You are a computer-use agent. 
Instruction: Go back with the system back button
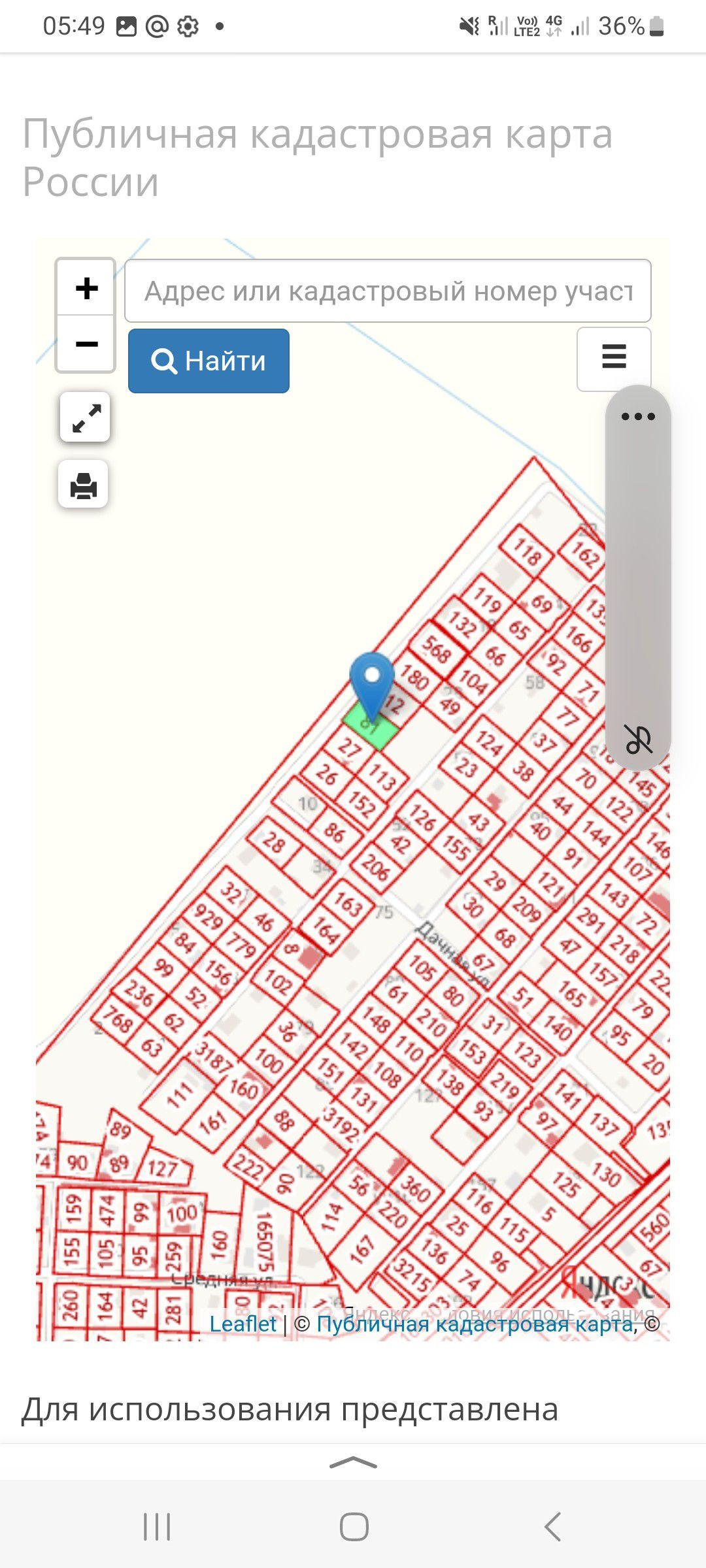[552, 1527]
